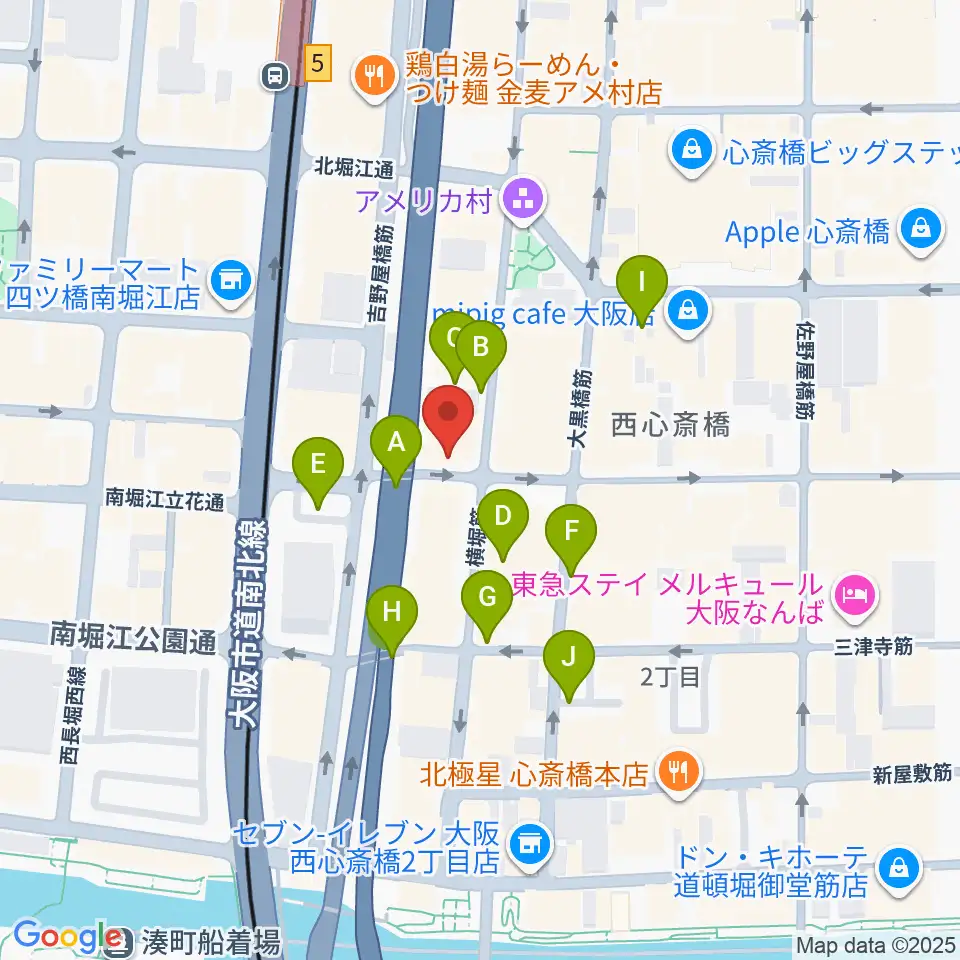The width and height of the screenshot is (960, 960).
Task: Select ドン・キホーテ 道頓堀御堂筋店 pin
Action: pos(898,869)
